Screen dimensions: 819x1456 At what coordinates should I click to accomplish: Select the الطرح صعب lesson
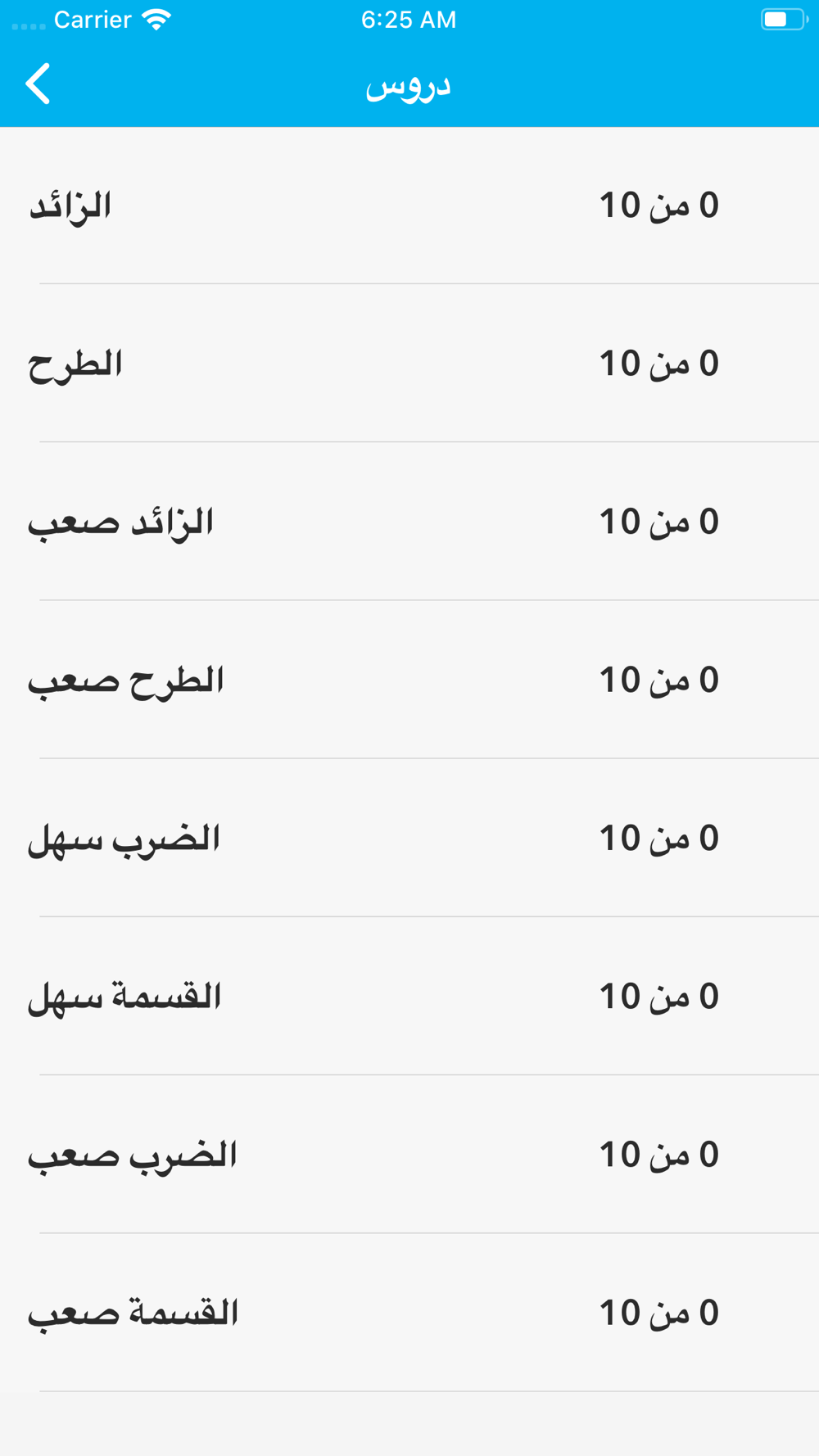point(409,680)
